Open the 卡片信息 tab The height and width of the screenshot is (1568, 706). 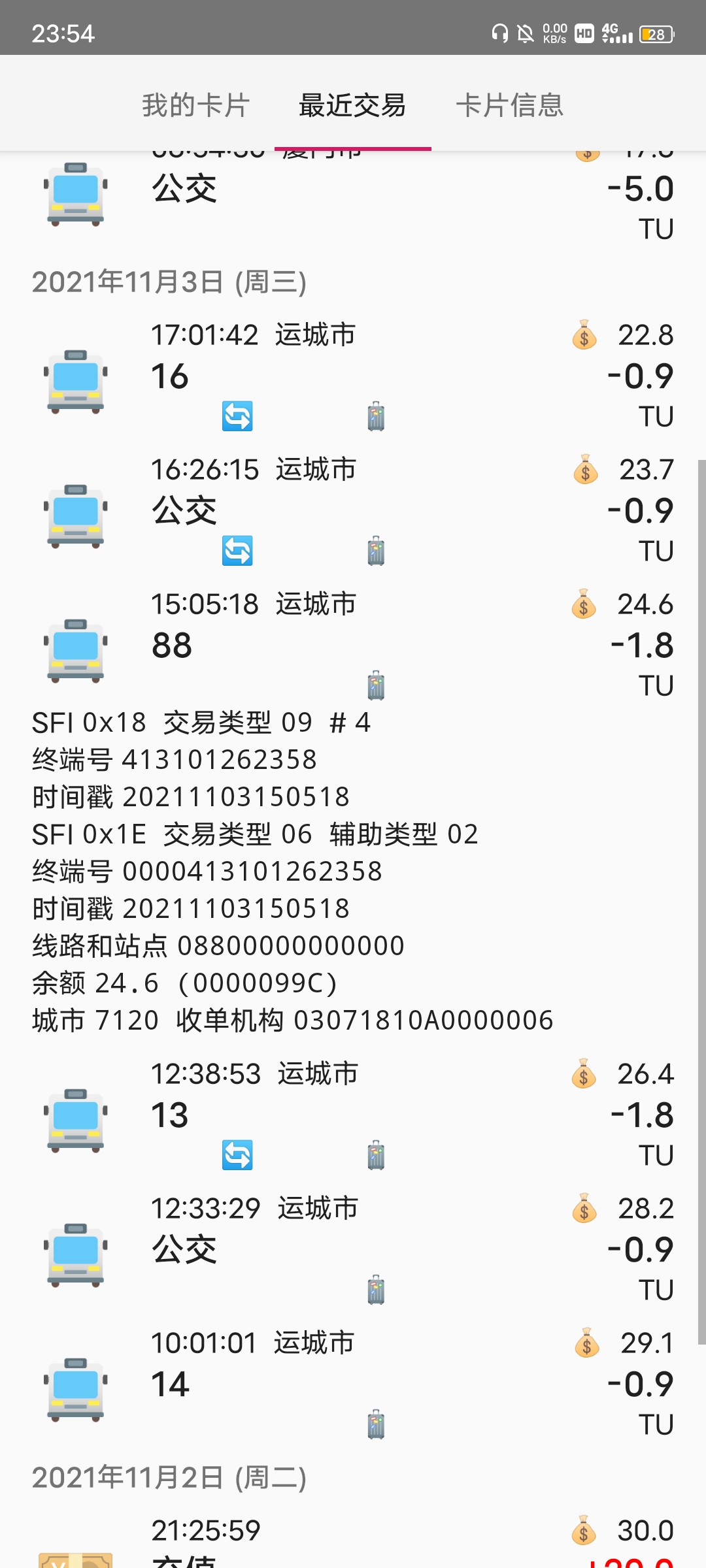509,105
